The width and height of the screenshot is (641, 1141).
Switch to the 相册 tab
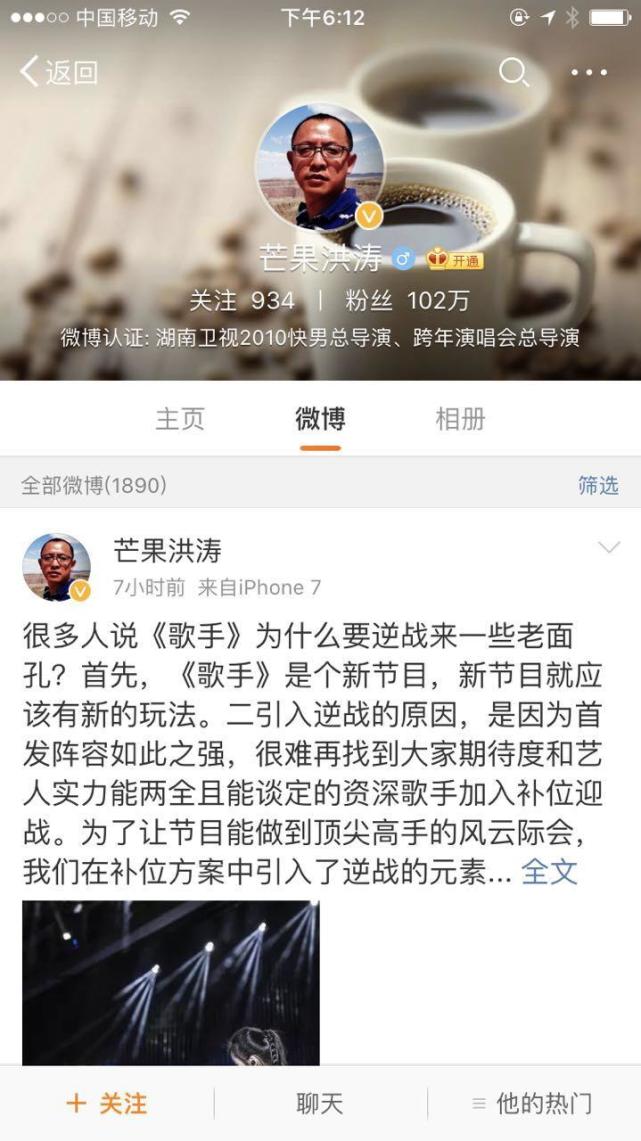(460, 419)
